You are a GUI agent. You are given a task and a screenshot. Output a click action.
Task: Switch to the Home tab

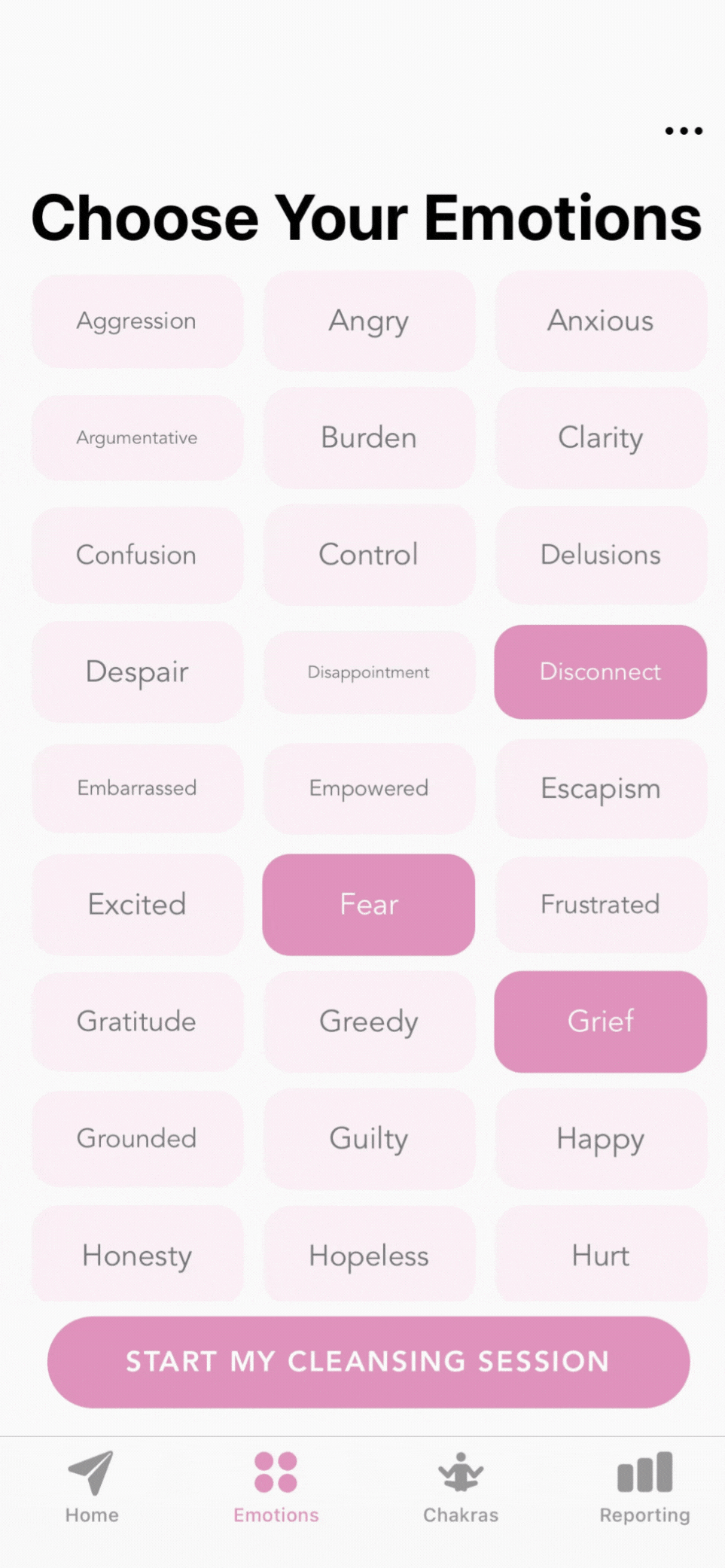[92, 1488]
